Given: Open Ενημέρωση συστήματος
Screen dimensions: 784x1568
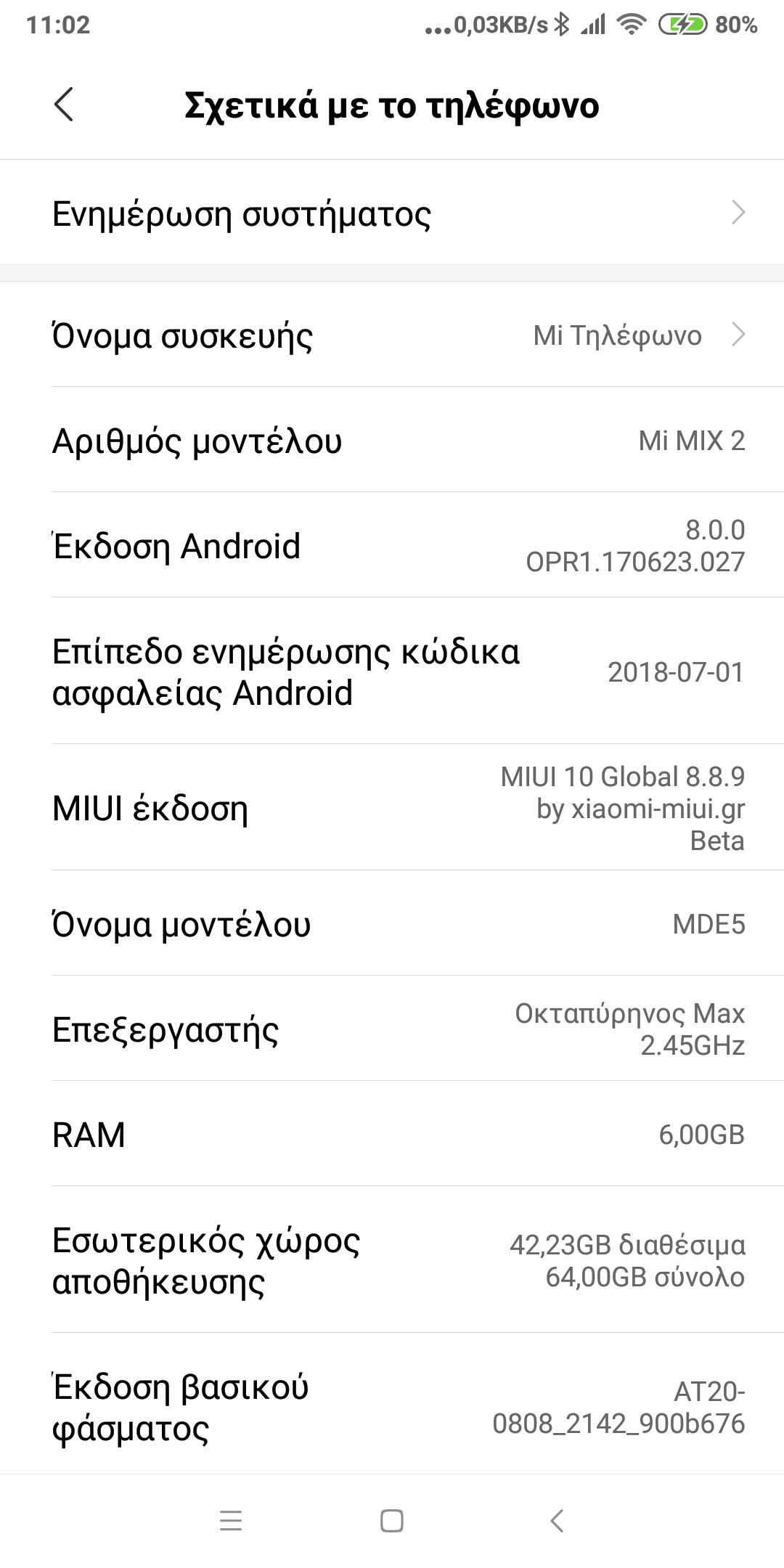Looking at the screenshot, I should pyautogui.click(x=392, y=213).
